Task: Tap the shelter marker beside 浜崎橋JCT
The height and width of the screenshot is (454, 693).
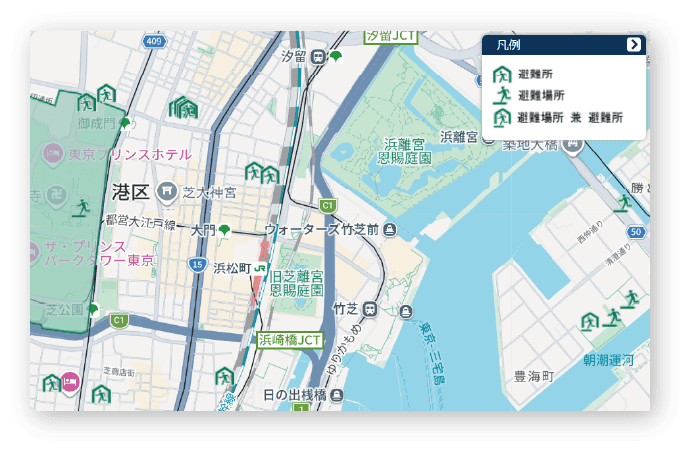Action: [x=225, y=377]
